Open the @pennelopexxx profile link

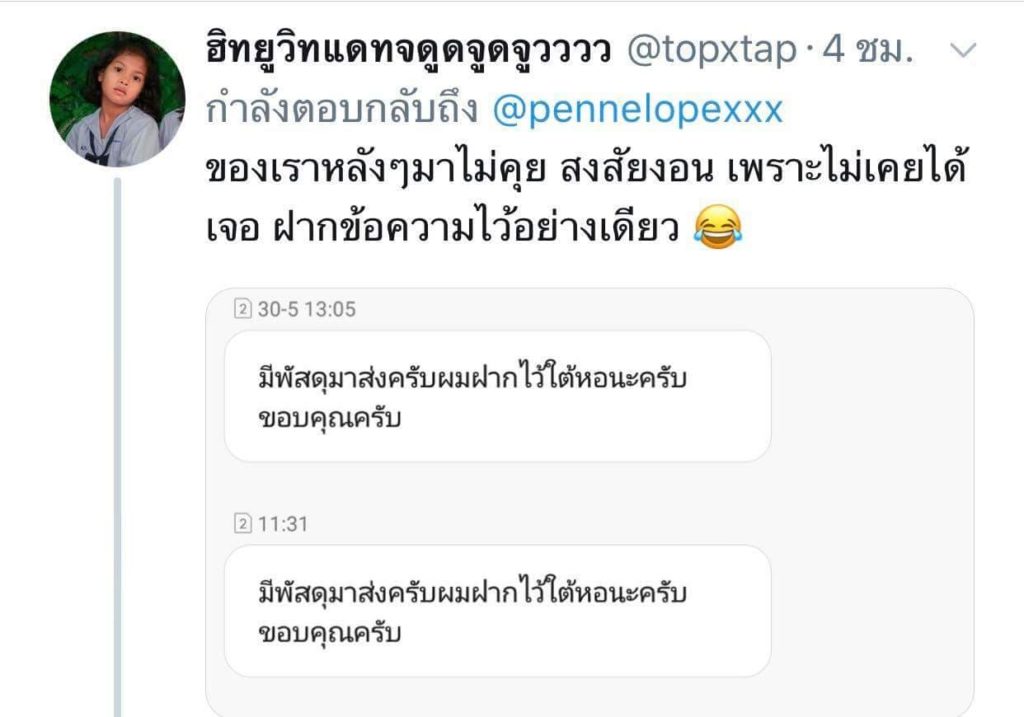[x=638, y=111]
